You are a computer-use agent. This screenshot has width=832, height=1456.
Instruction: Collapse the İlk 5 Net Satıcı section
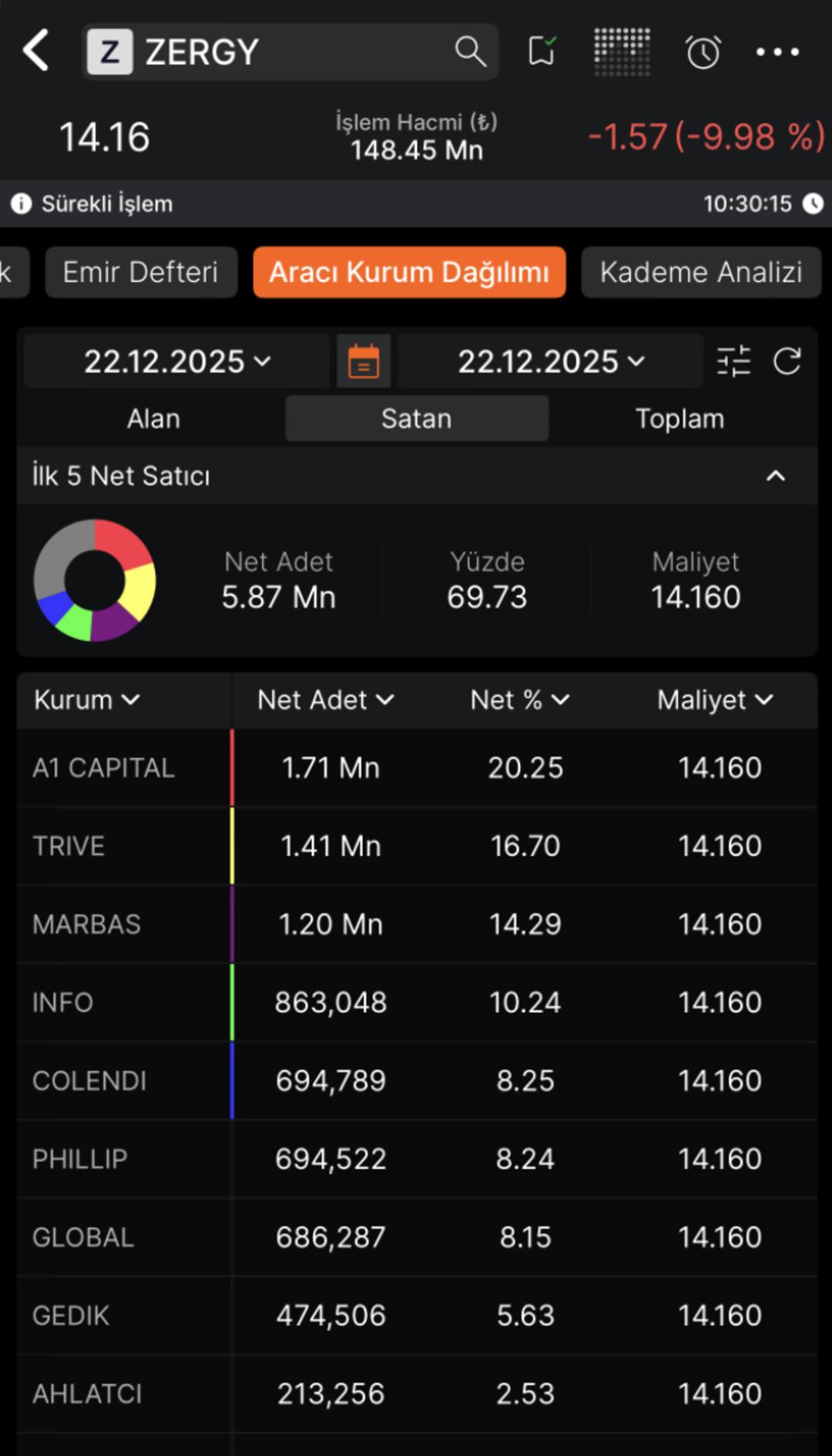coord(775,476)
